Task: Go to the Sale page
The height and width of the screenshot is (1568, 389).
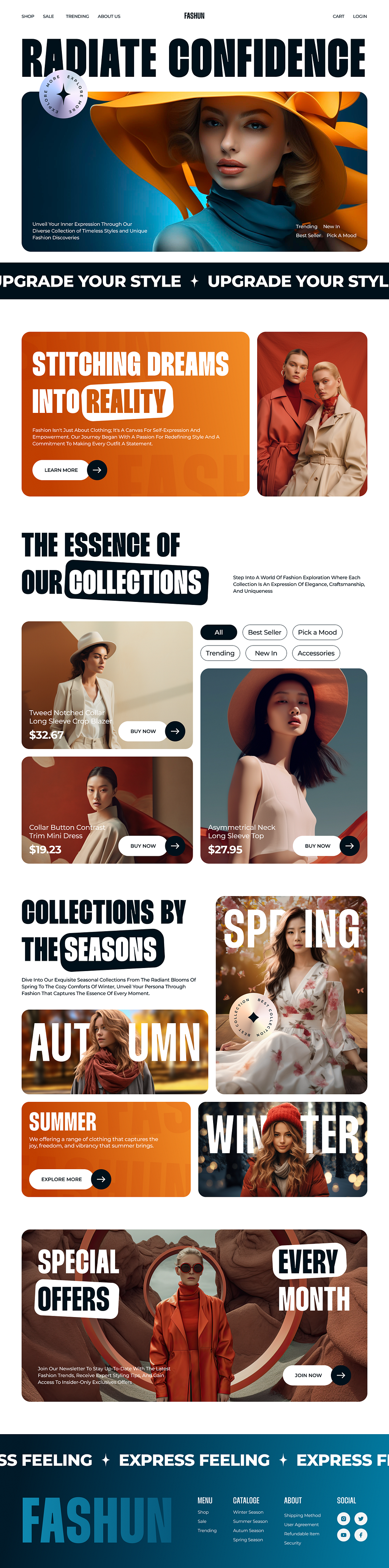Action: 48,16
